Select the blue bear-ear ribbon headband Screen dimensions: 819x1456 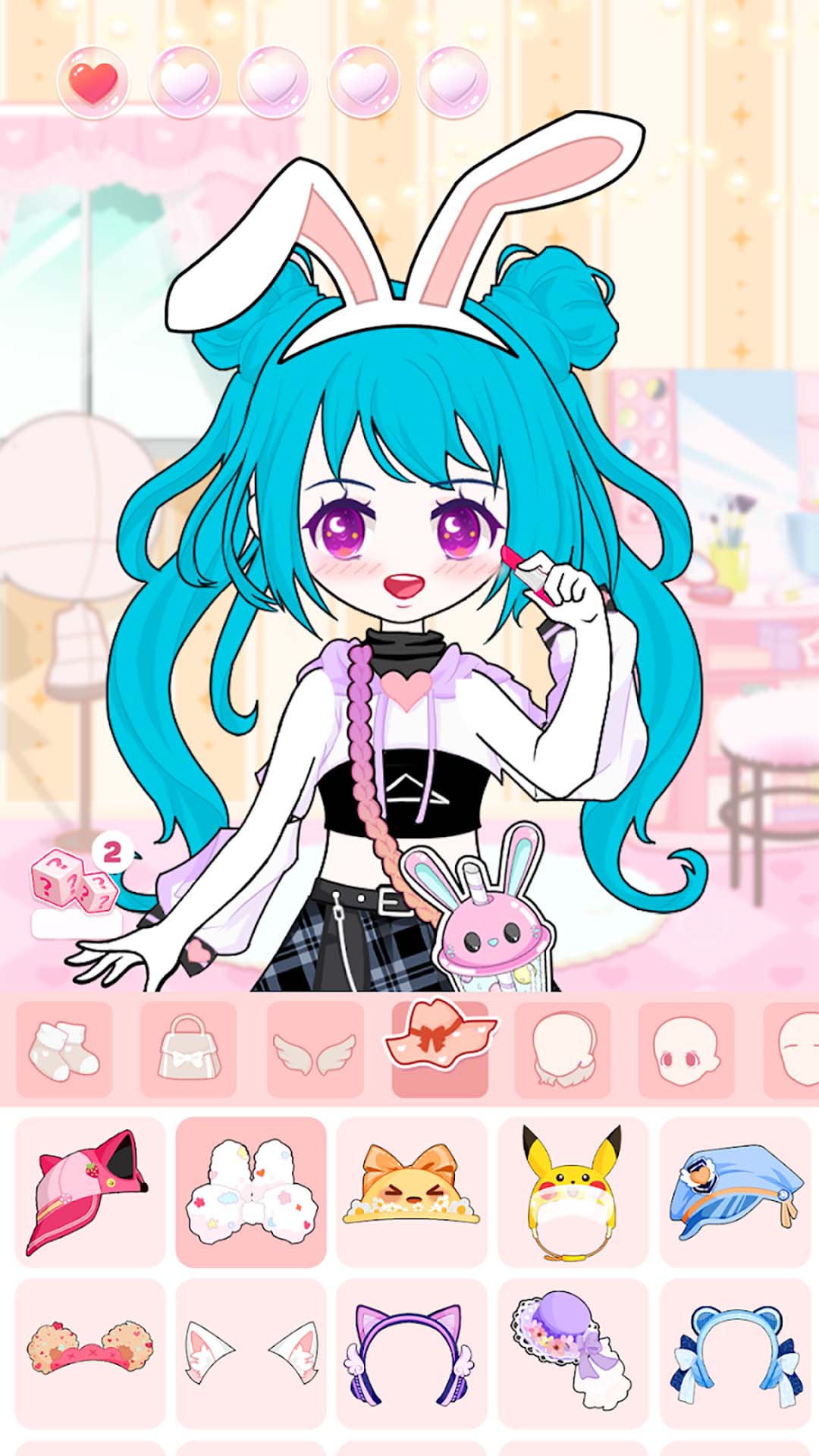(734, 1353)
